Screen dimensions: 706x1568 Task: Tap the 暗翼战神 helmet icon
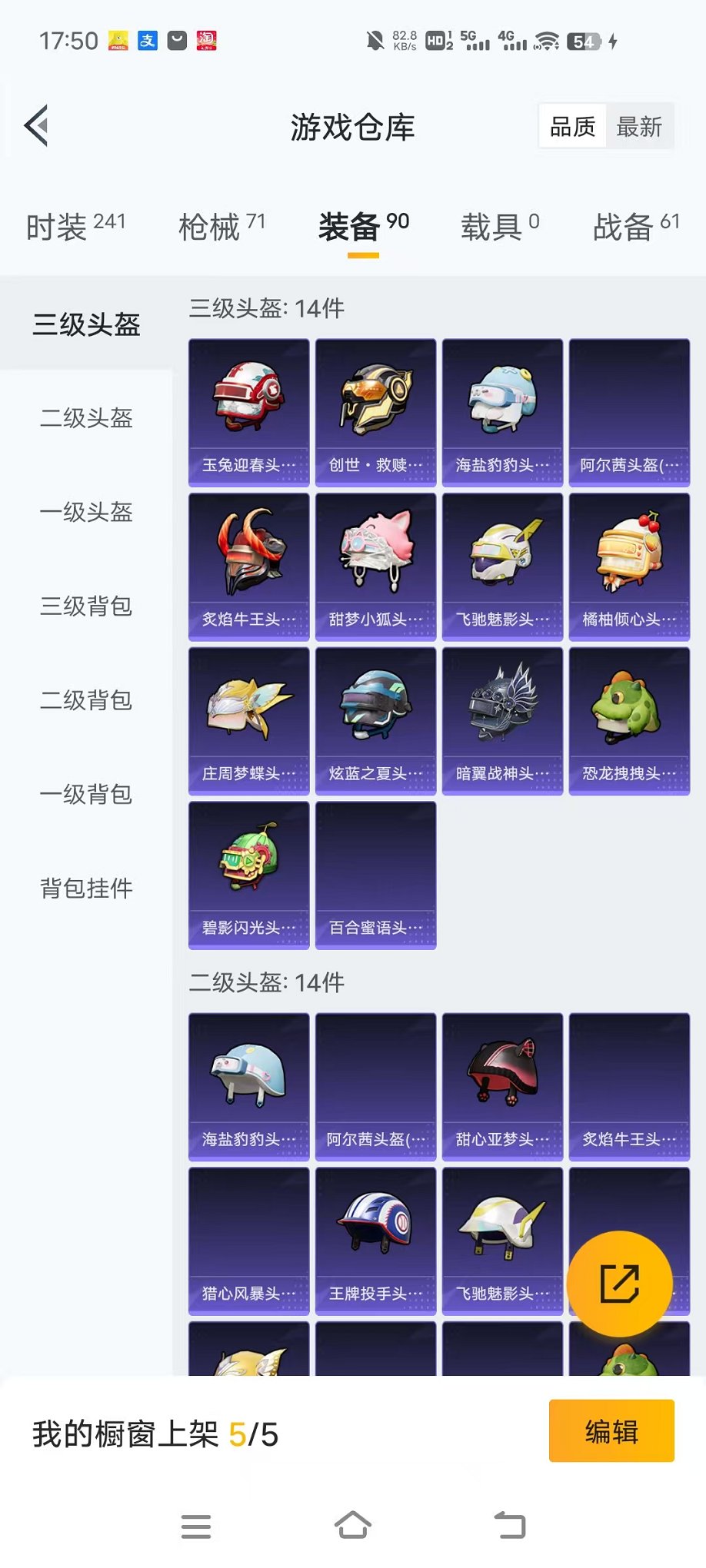tap(502, 711)
